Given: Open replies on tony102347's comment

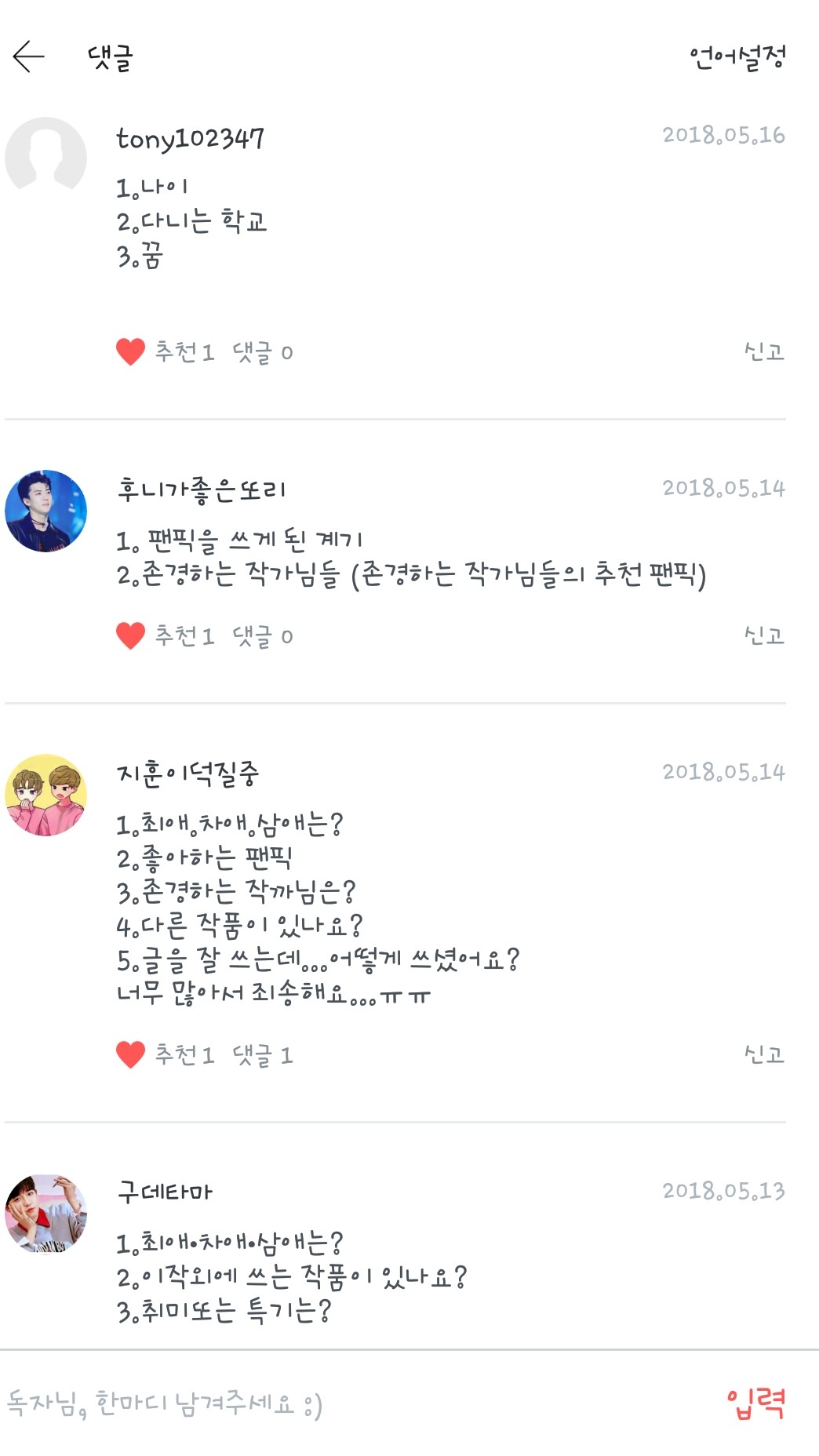Looking at the screenshot, I should pos(262,352).
